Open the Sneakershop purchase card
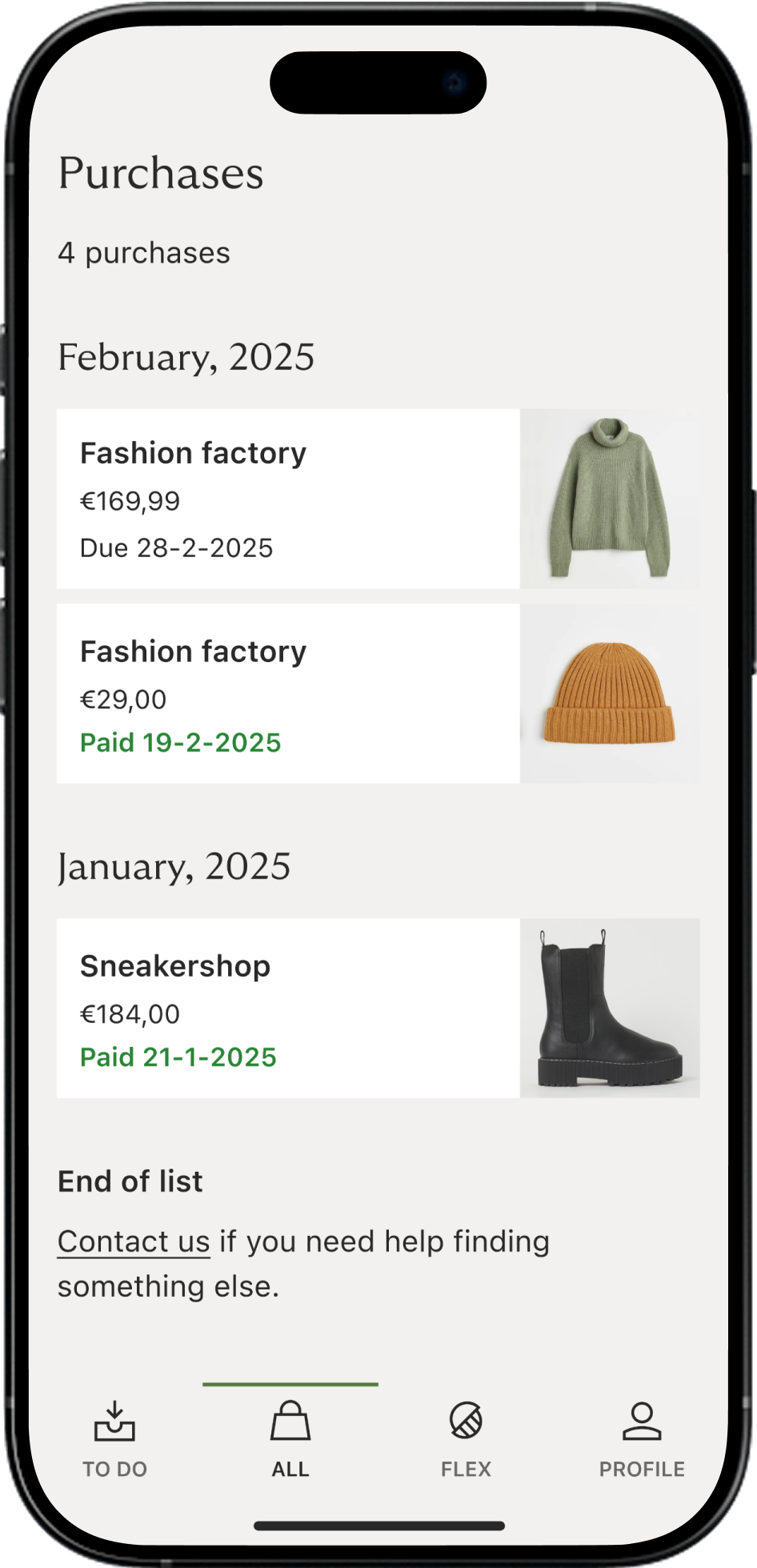Viewport: 757px width, 1568px height. pos(378,1008)
